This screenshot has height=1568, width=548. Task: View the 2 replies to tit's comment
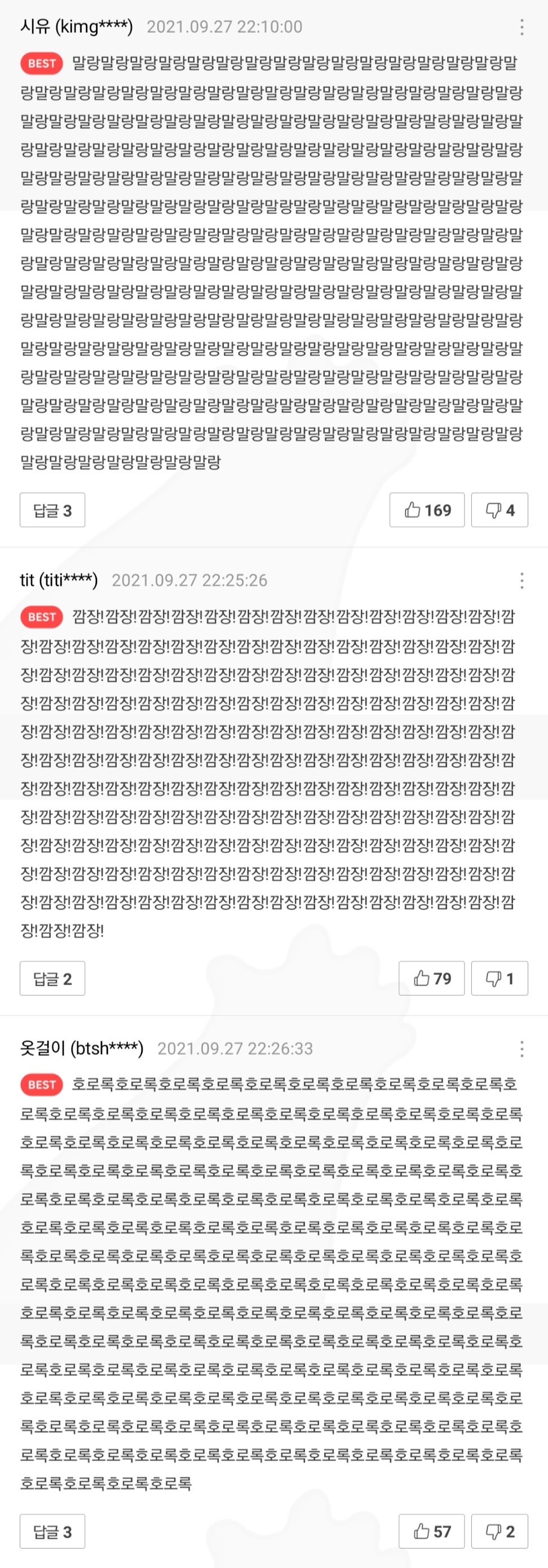click(x=52, y=978)
